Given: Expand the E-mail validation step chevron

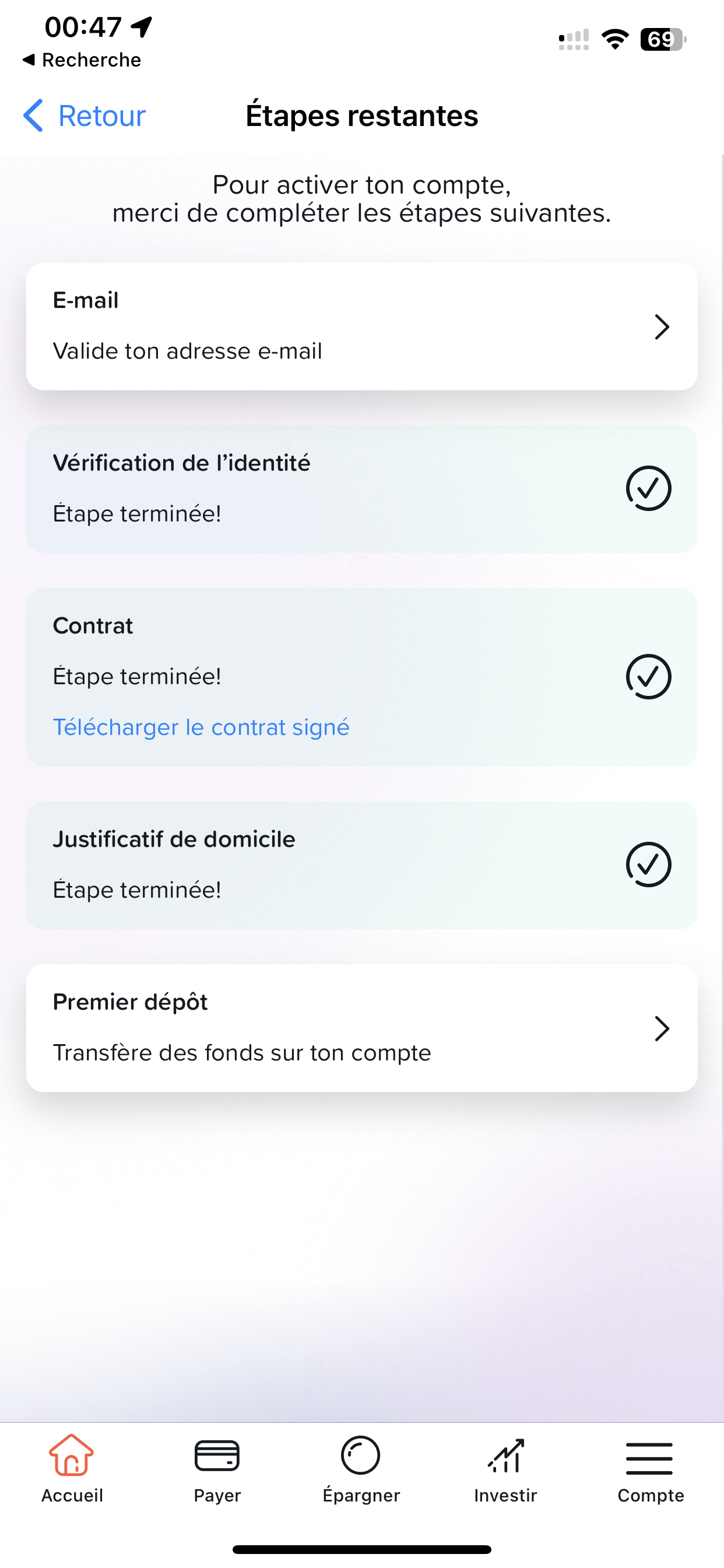Looking at the screenshot, I should pos(661,327).
